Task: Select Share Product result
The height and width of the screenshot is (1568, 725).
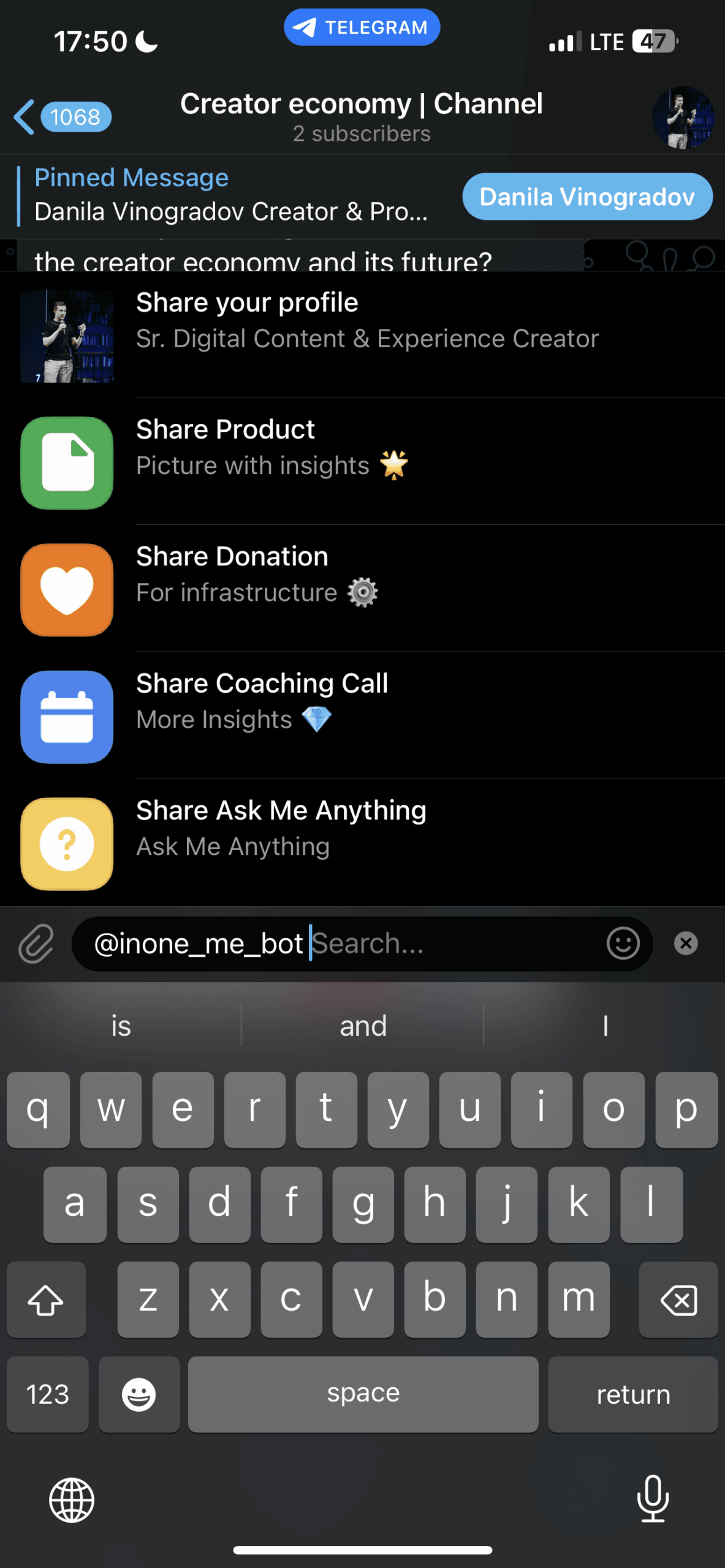Action: (x=368, y=462)
